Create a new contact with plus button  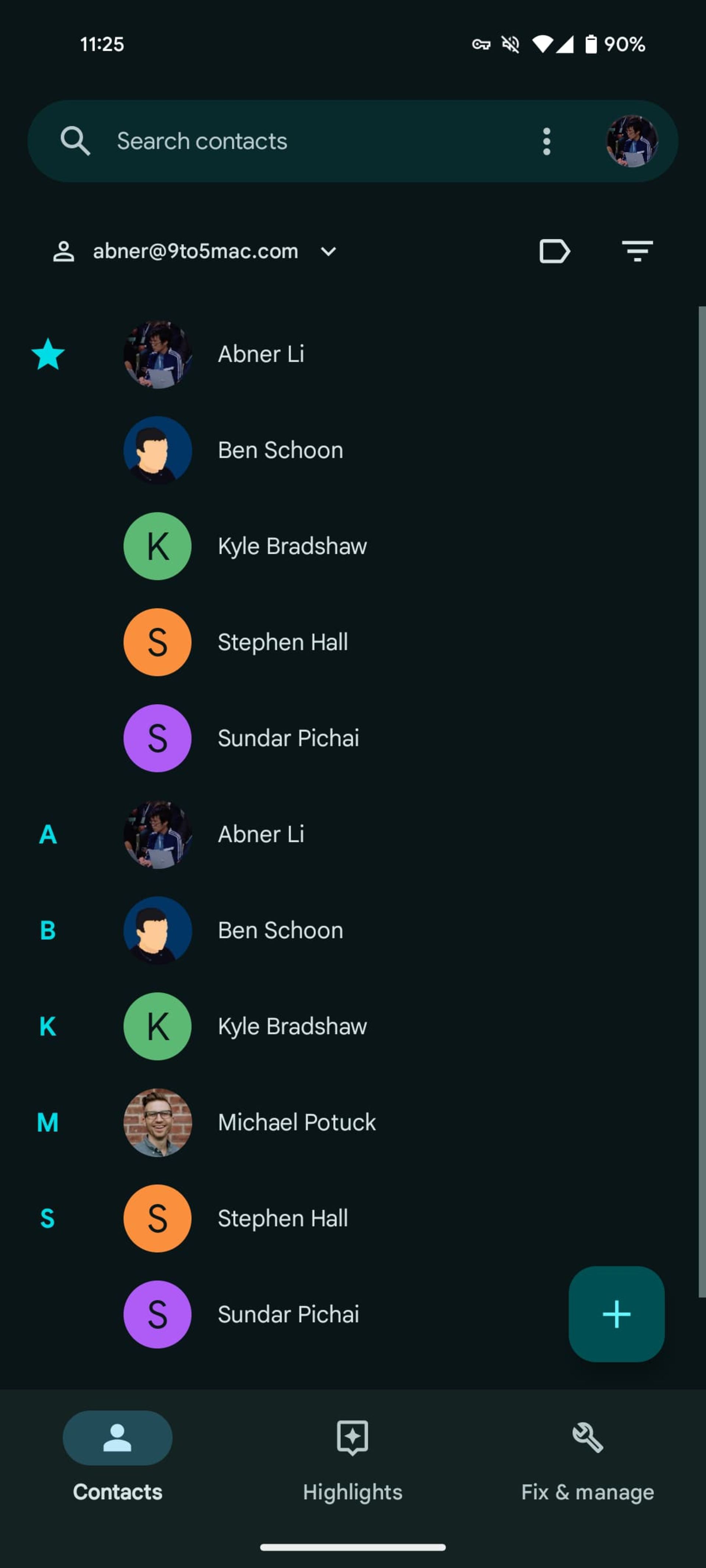(x=616, y=1314)
